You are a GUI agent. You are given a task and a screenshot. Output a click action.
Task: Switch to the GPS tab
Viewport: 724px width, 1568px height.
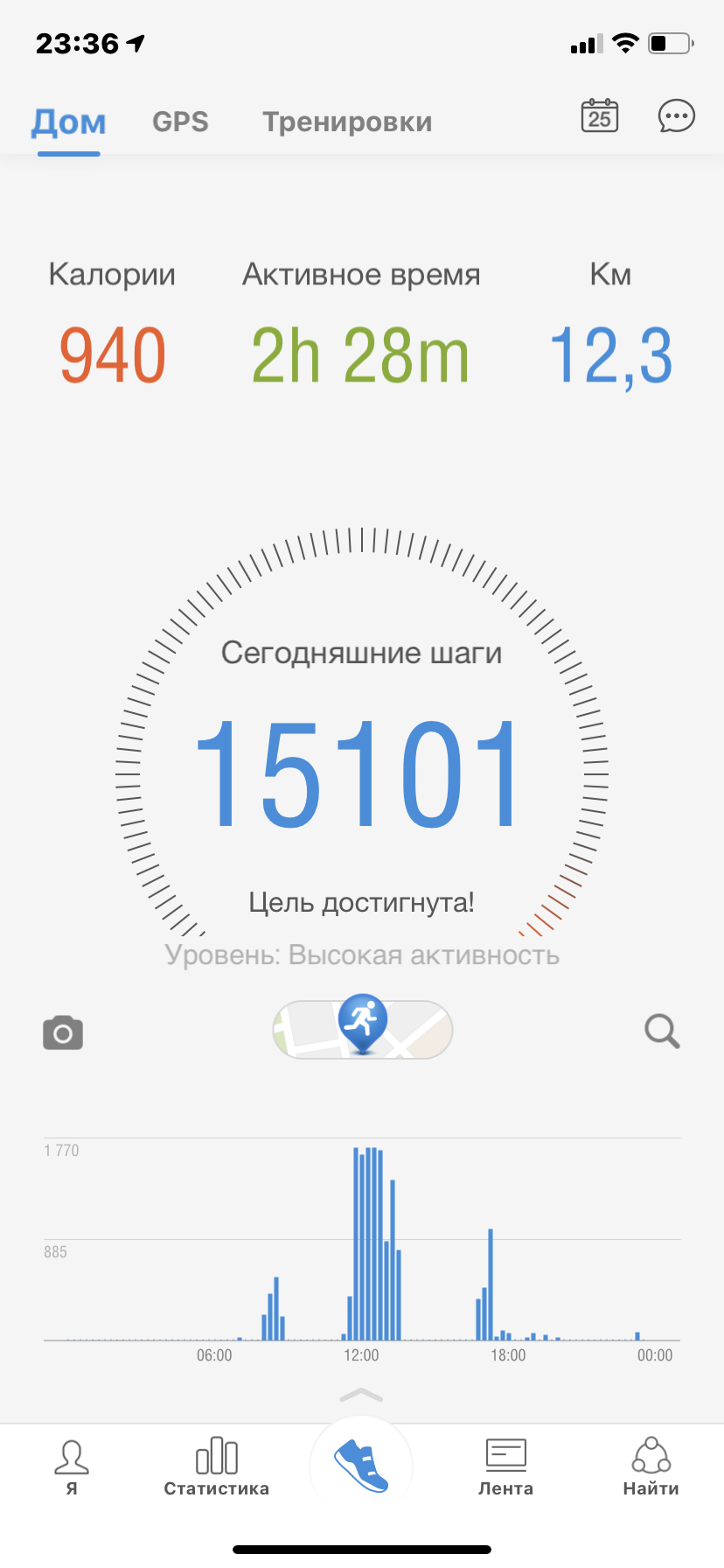pos(179,122)
